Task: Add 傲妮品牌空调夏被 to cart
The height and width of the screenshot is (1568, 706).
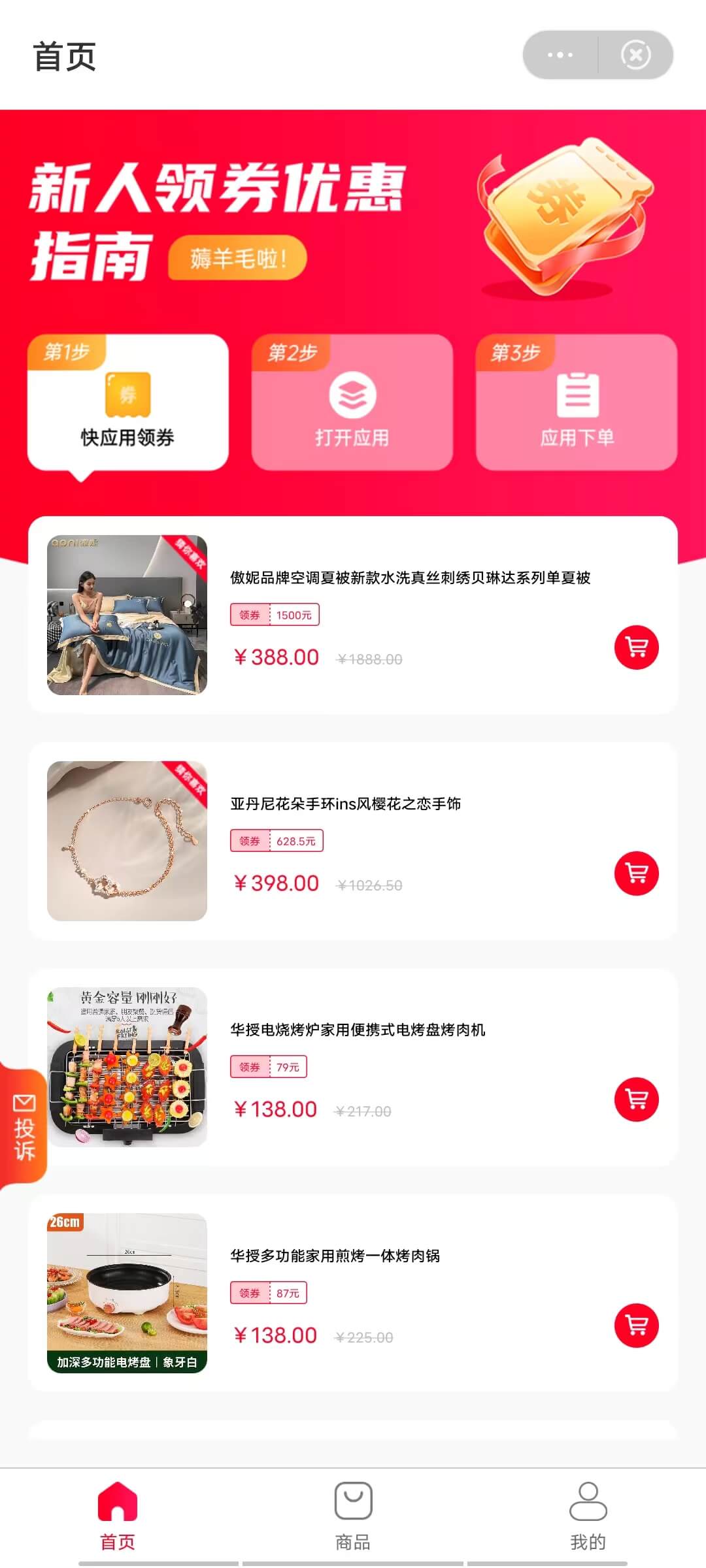Action: 636,647
